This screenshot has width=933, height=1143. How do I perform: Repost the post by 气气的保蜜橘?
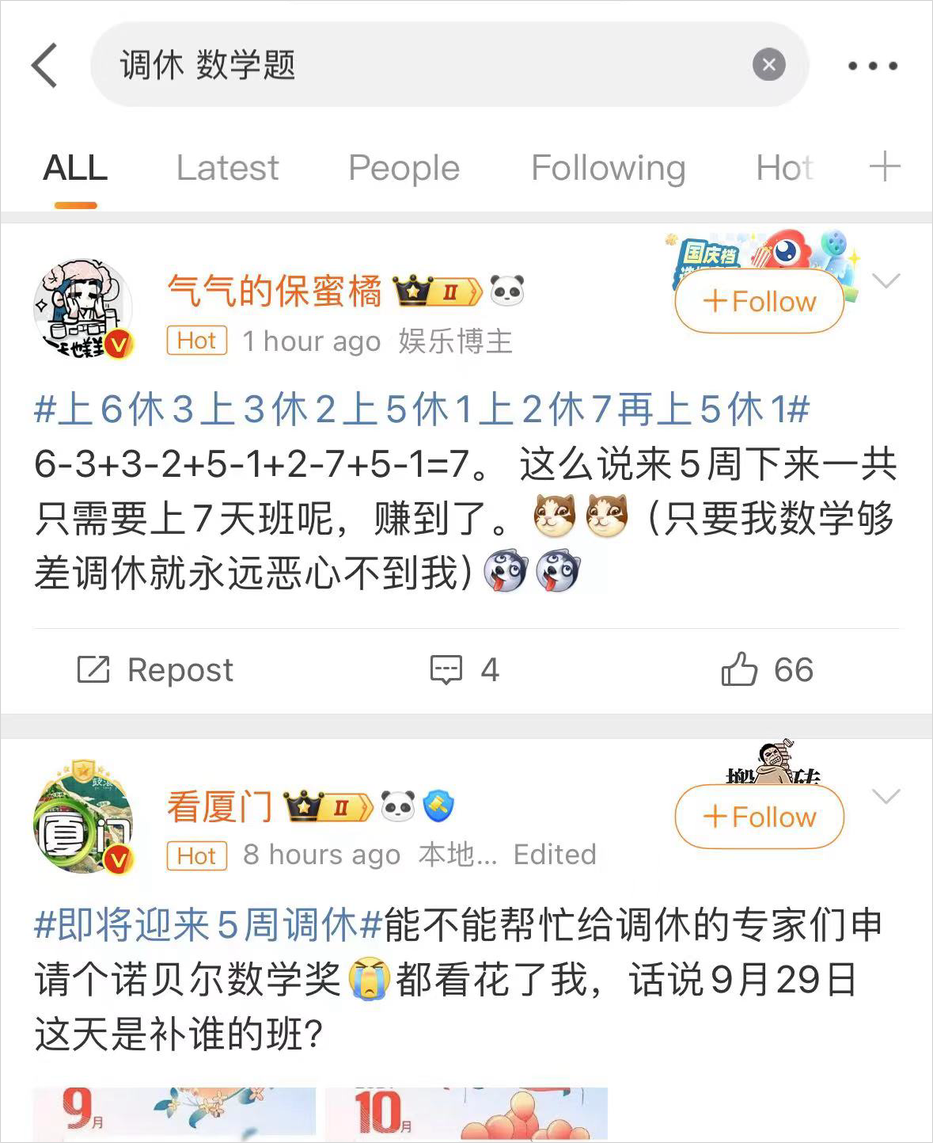(x=155, y=670)
